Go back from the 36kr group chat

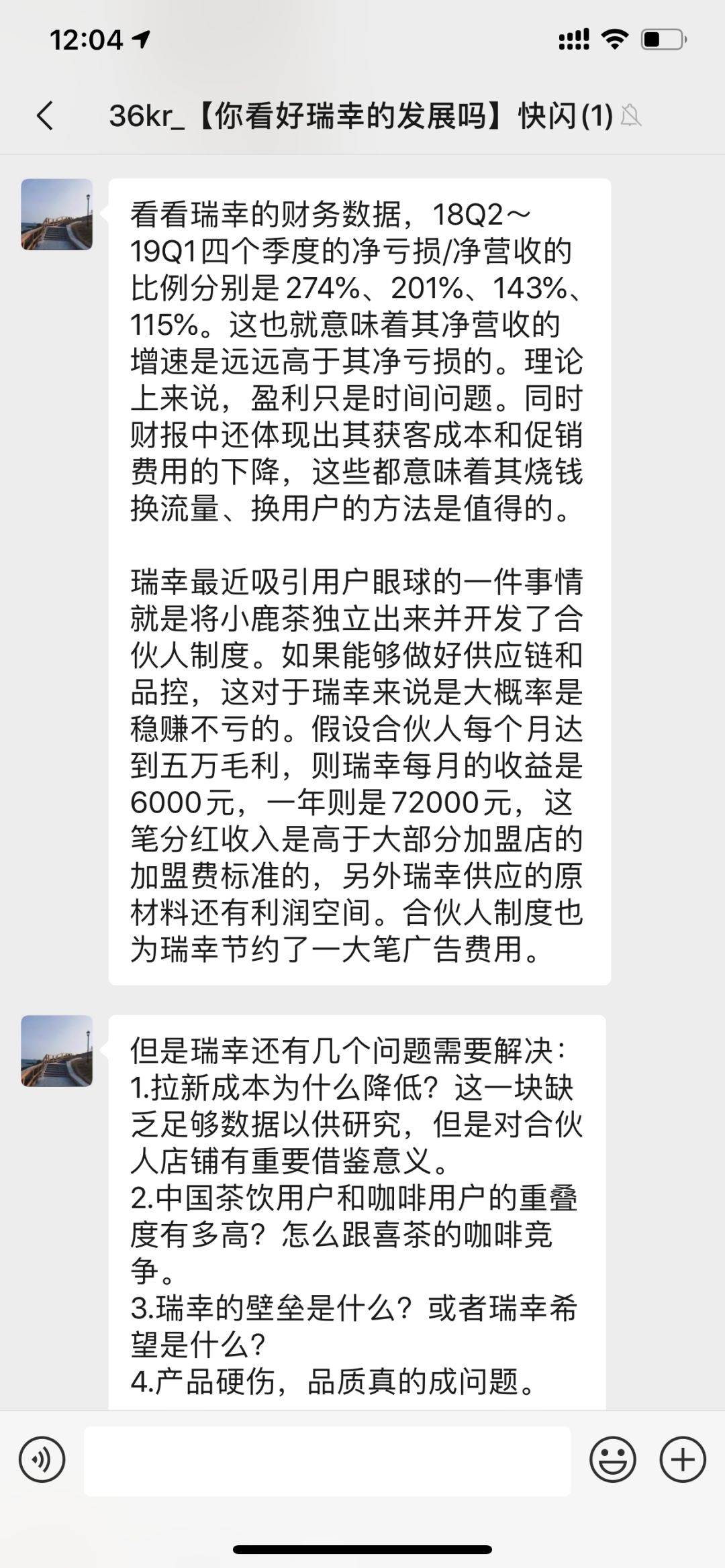coord(44,116)
